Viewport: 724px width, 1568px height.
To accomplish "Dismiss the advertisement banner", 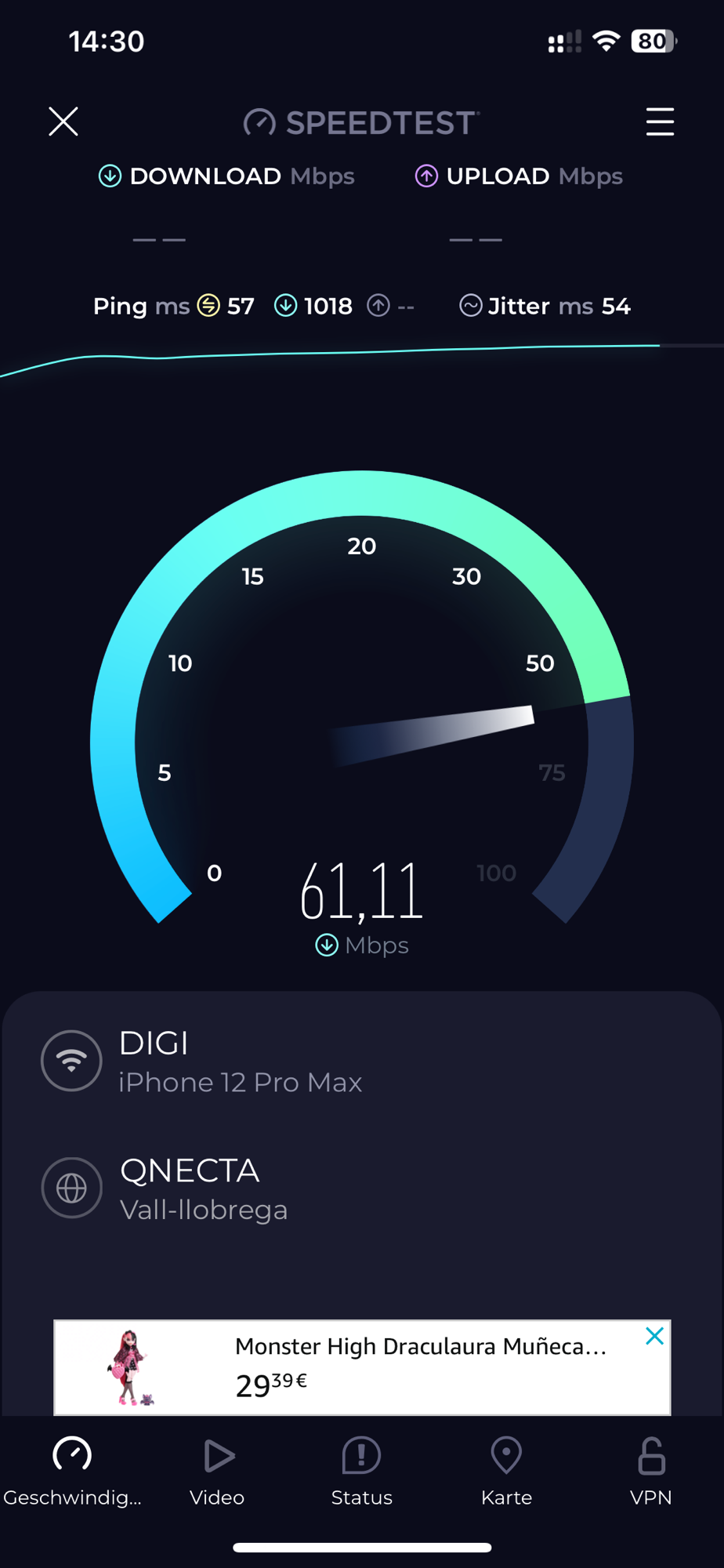I will click(654, 1336).
